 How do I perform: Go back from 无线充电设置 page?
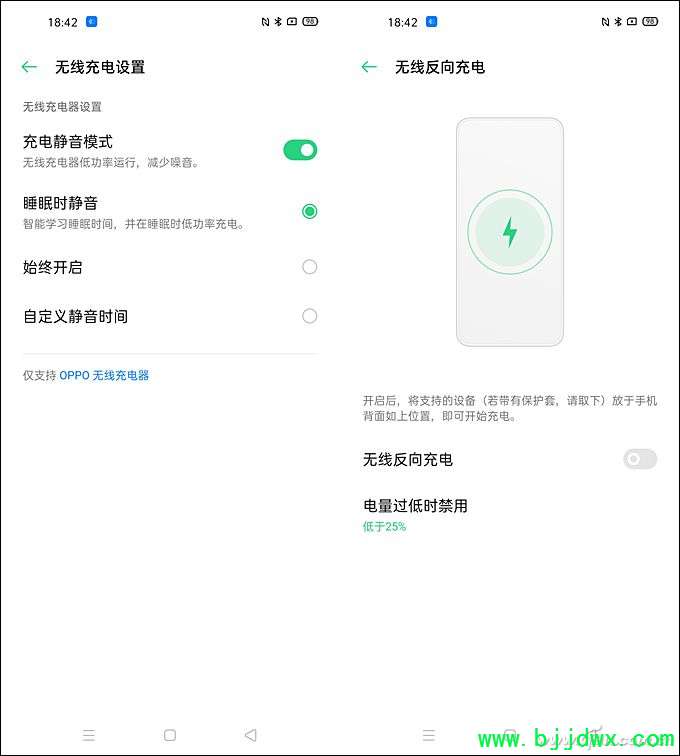point(29,67)
